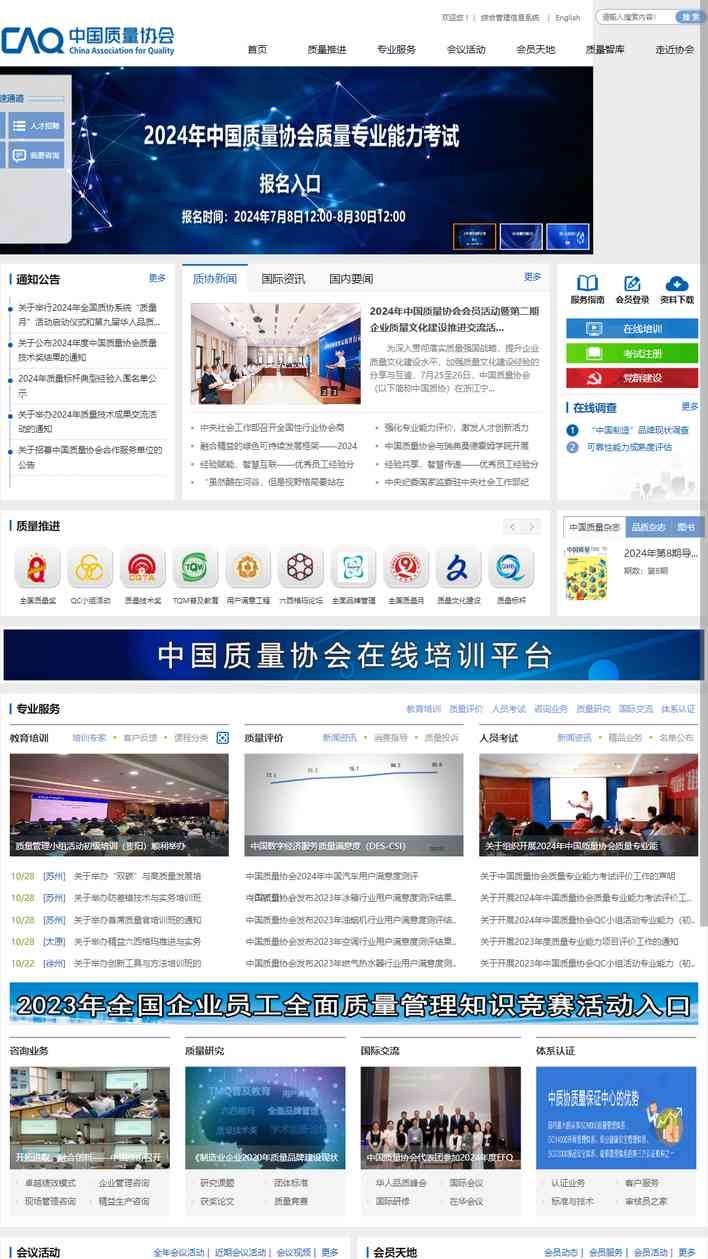Switch to 品质杂志 magazine tab

pyautogui.click(x=648, y=527)
